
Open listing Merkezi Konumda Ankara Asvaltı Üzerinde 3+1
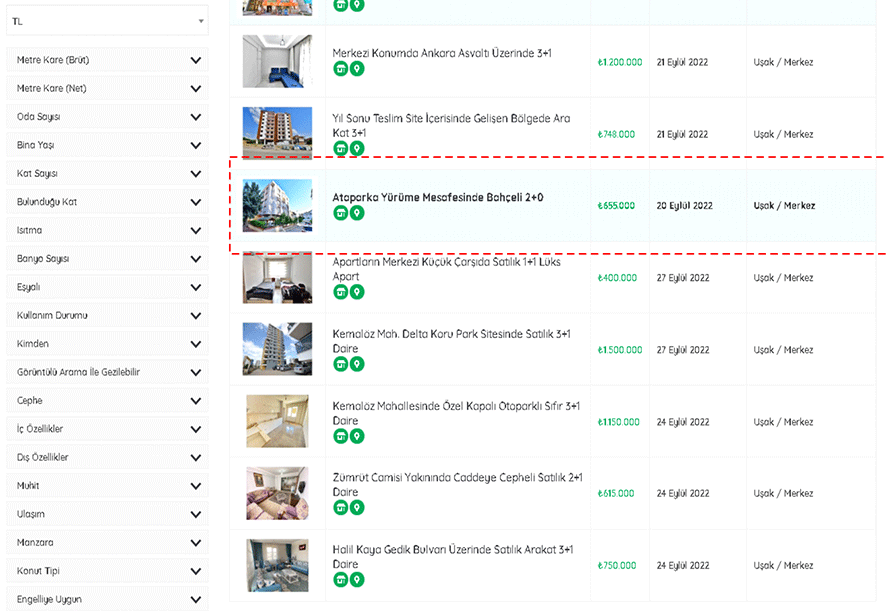441,53
